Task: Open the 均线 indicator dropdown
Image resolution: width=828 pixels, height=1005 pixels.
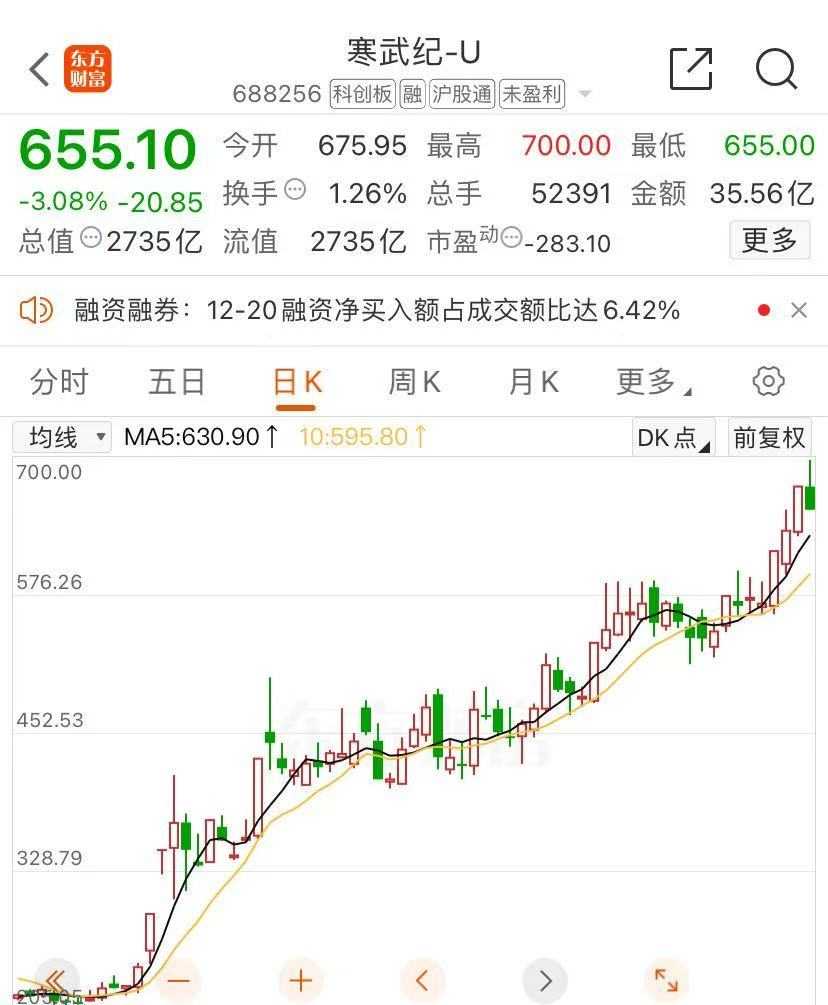Action: coord(62,437)
